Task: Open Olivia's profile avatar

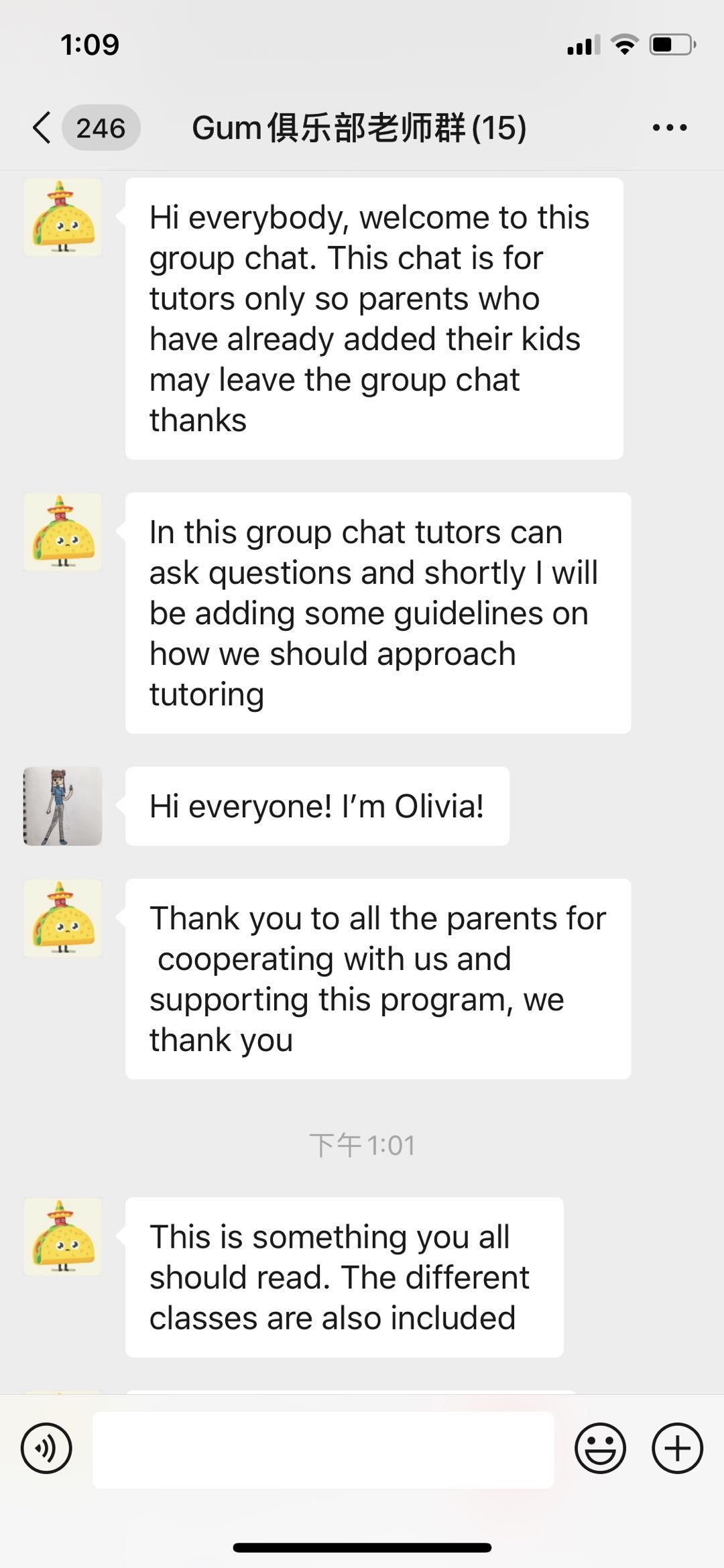Action: [x=62, y=806]
